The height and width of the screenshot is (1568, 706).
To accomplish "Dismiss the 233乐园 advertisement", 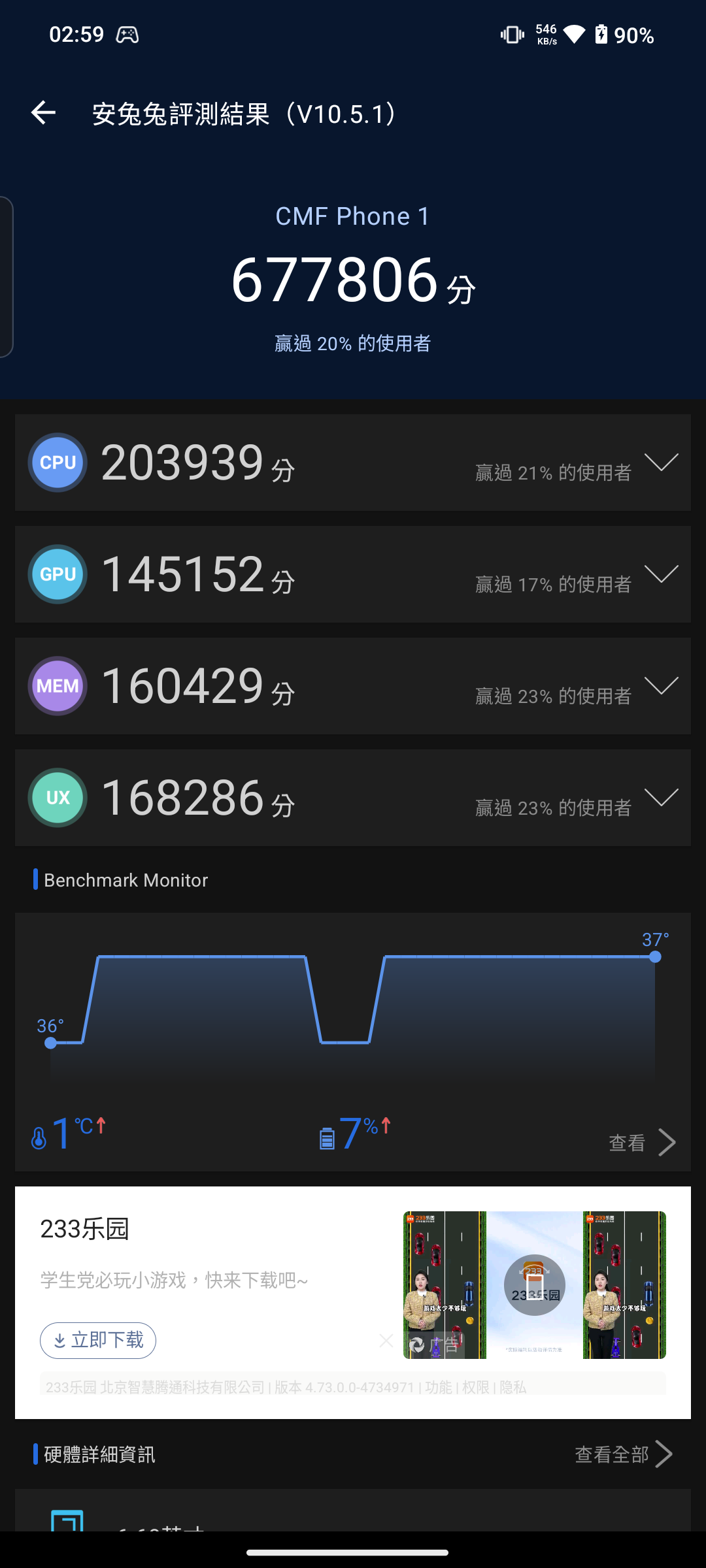I will (x=386, y=1341).
